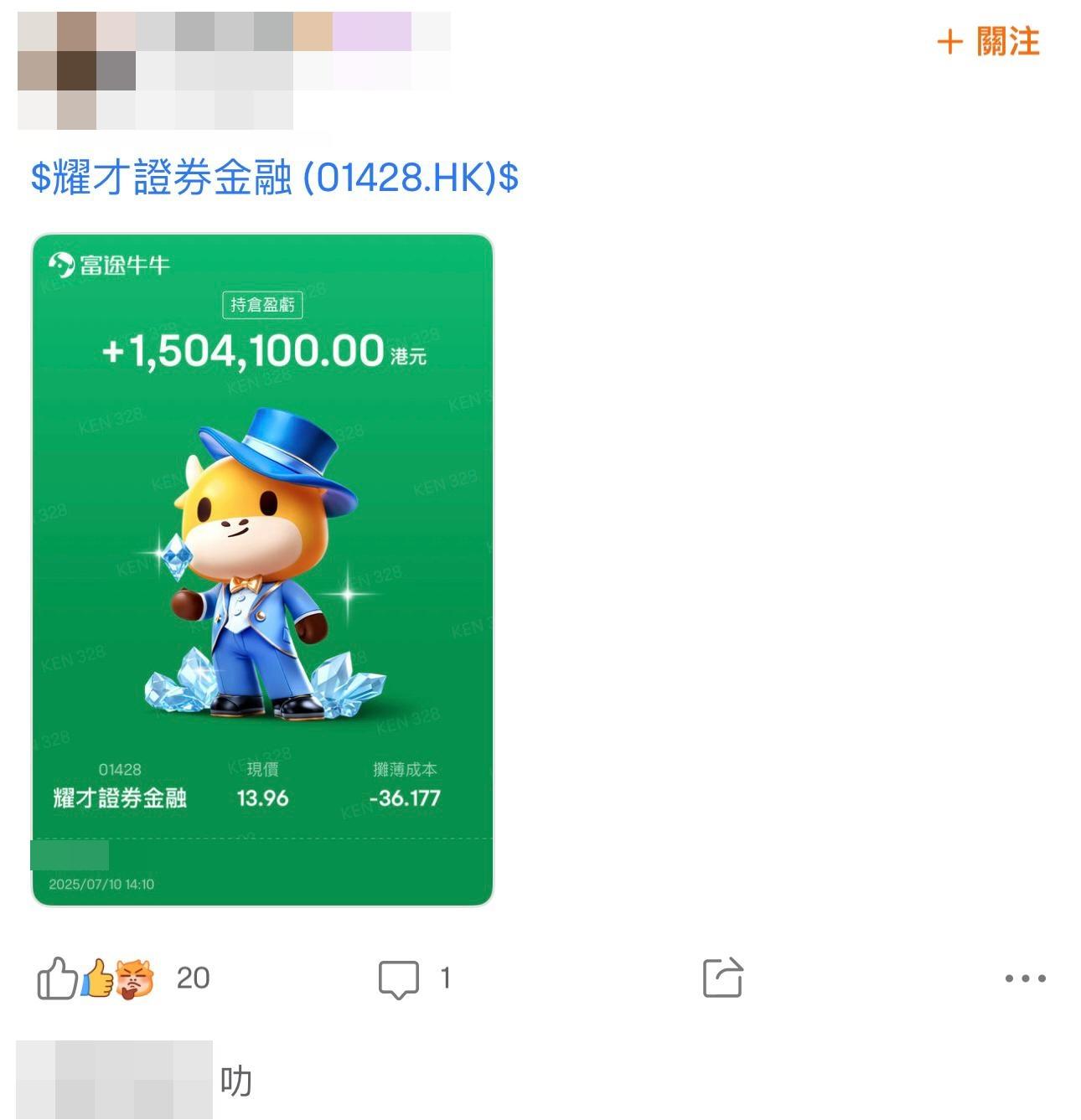1081x1120 pixels.
Task: Like this post
Action: click(57, 978)
